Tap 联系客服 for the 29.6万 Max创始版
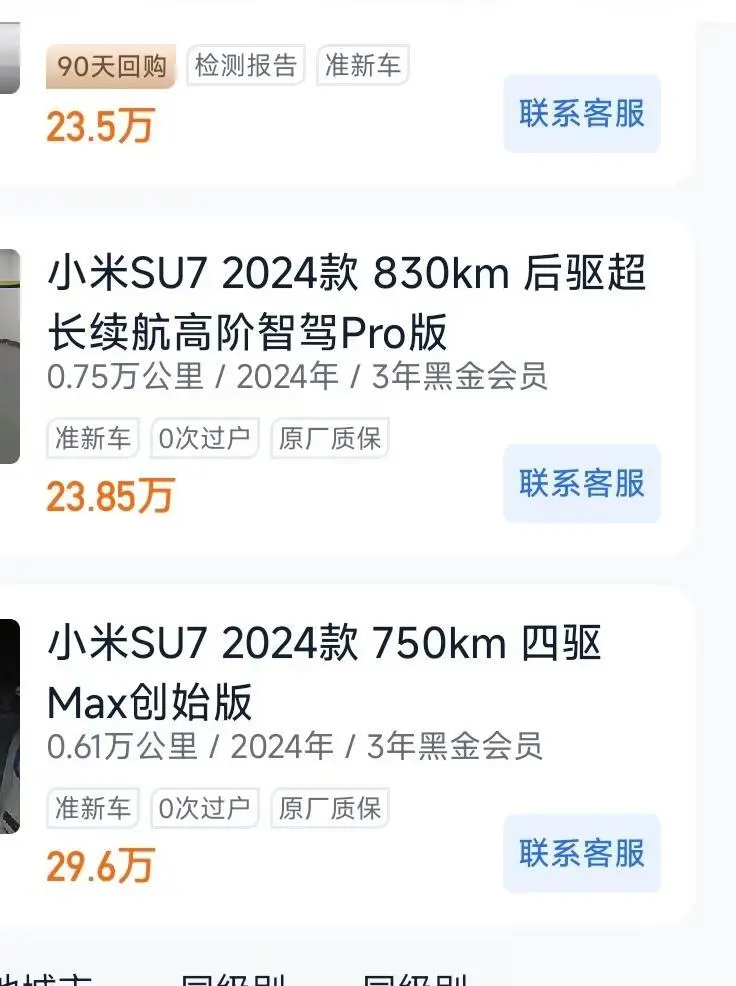The width and height of the screenshot is (736, 986). (582, 854)
